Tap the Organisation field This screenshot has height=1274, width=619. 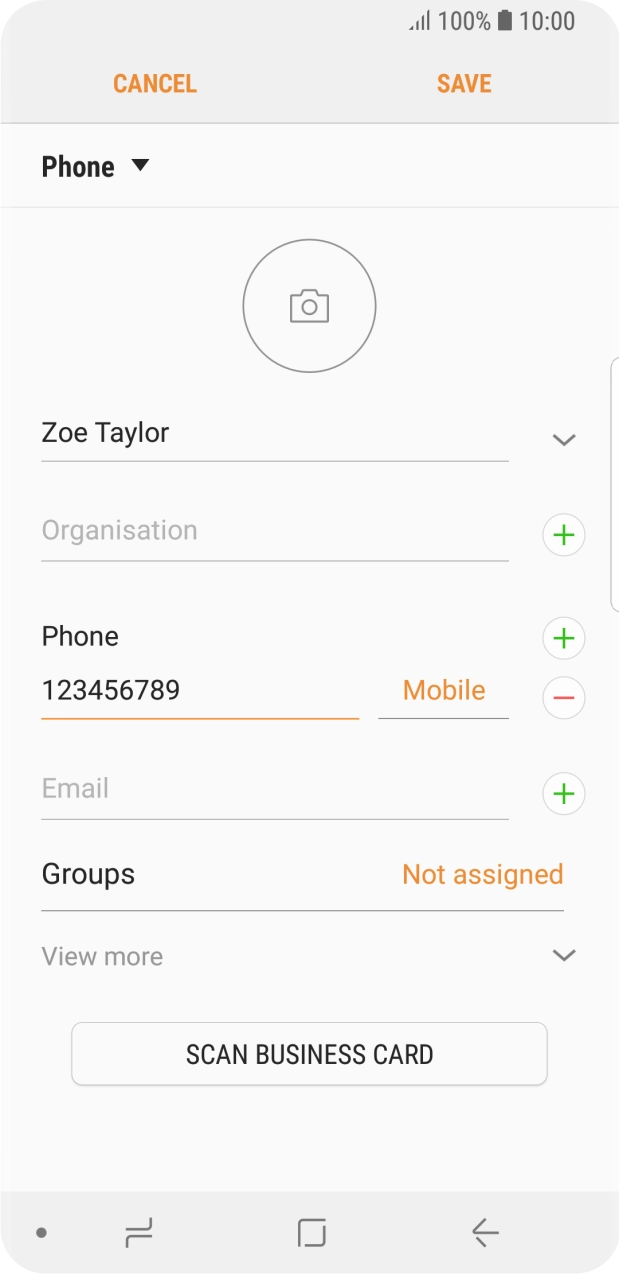pyautogui.click(x=274, y=531)
